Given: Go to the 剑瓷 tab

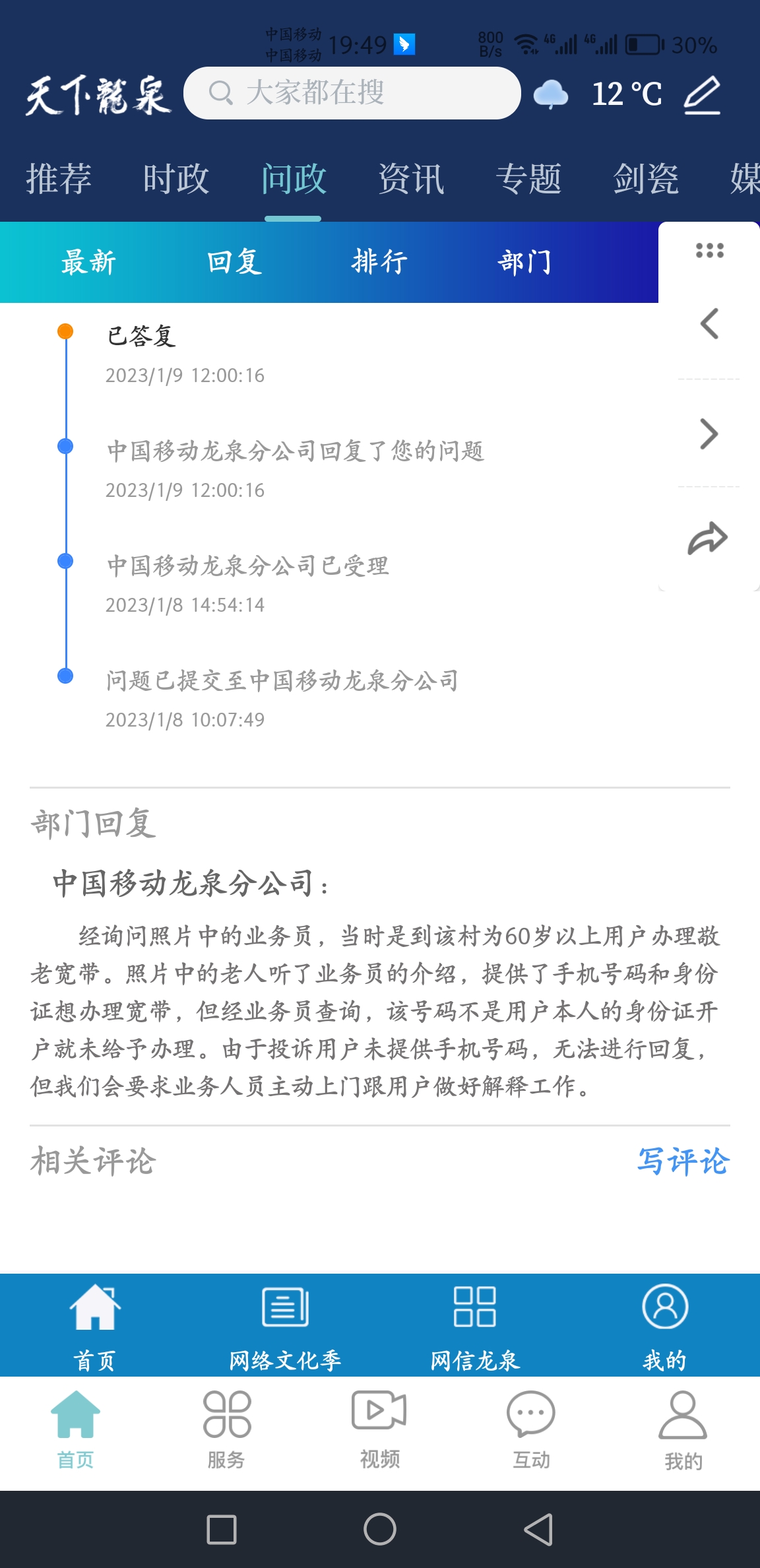Looking at the screenshot, I should click(x=646, y=179).
